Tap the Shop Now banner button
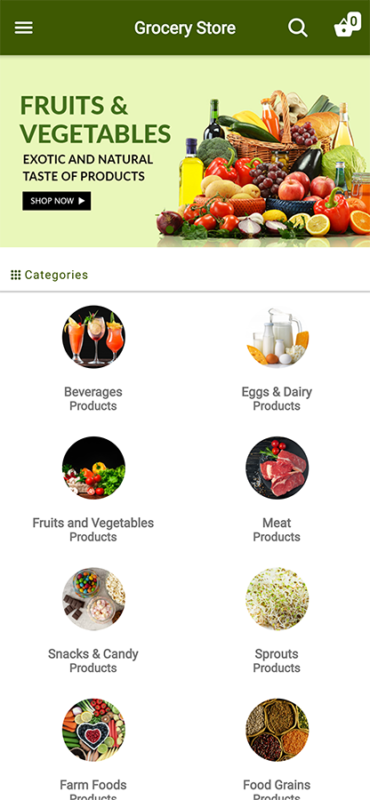The height and width of the screenshot is (800, 370). (x=57, y=201)
